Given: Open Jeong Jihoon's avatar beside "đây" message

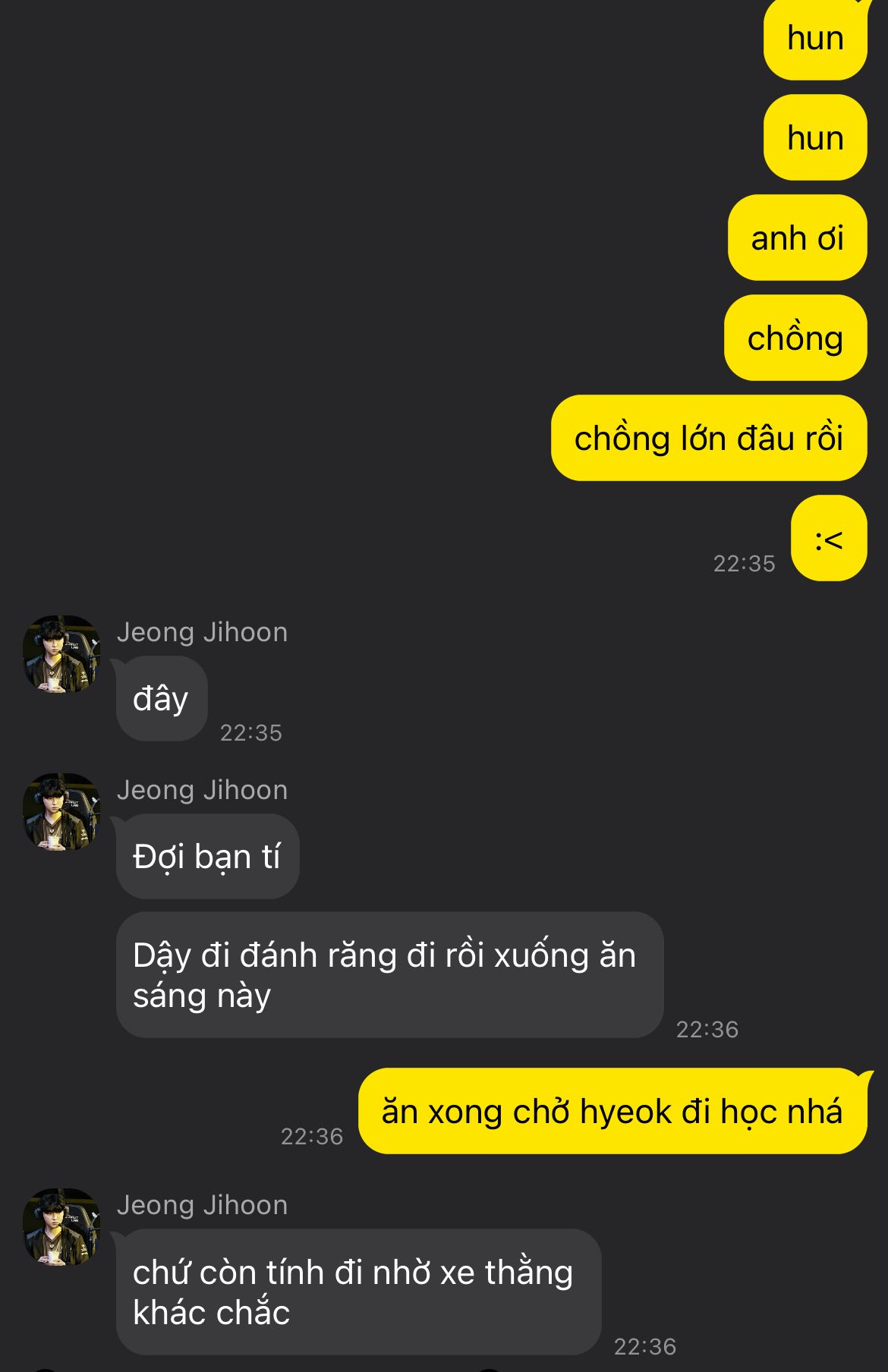Looking at the screenshot, I should click(61, 653).
